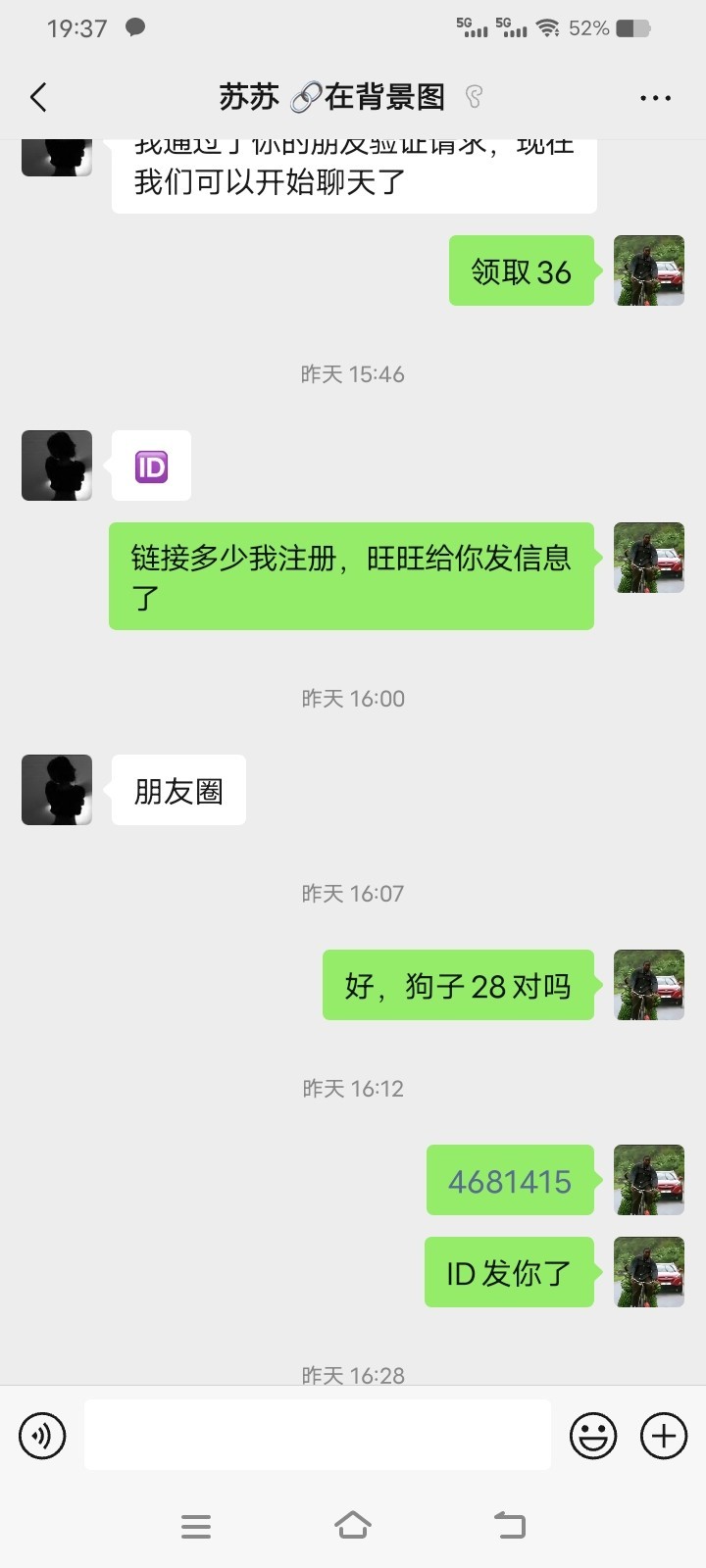
Task: Tap the back arrow to leave chat
Action: 37,97
